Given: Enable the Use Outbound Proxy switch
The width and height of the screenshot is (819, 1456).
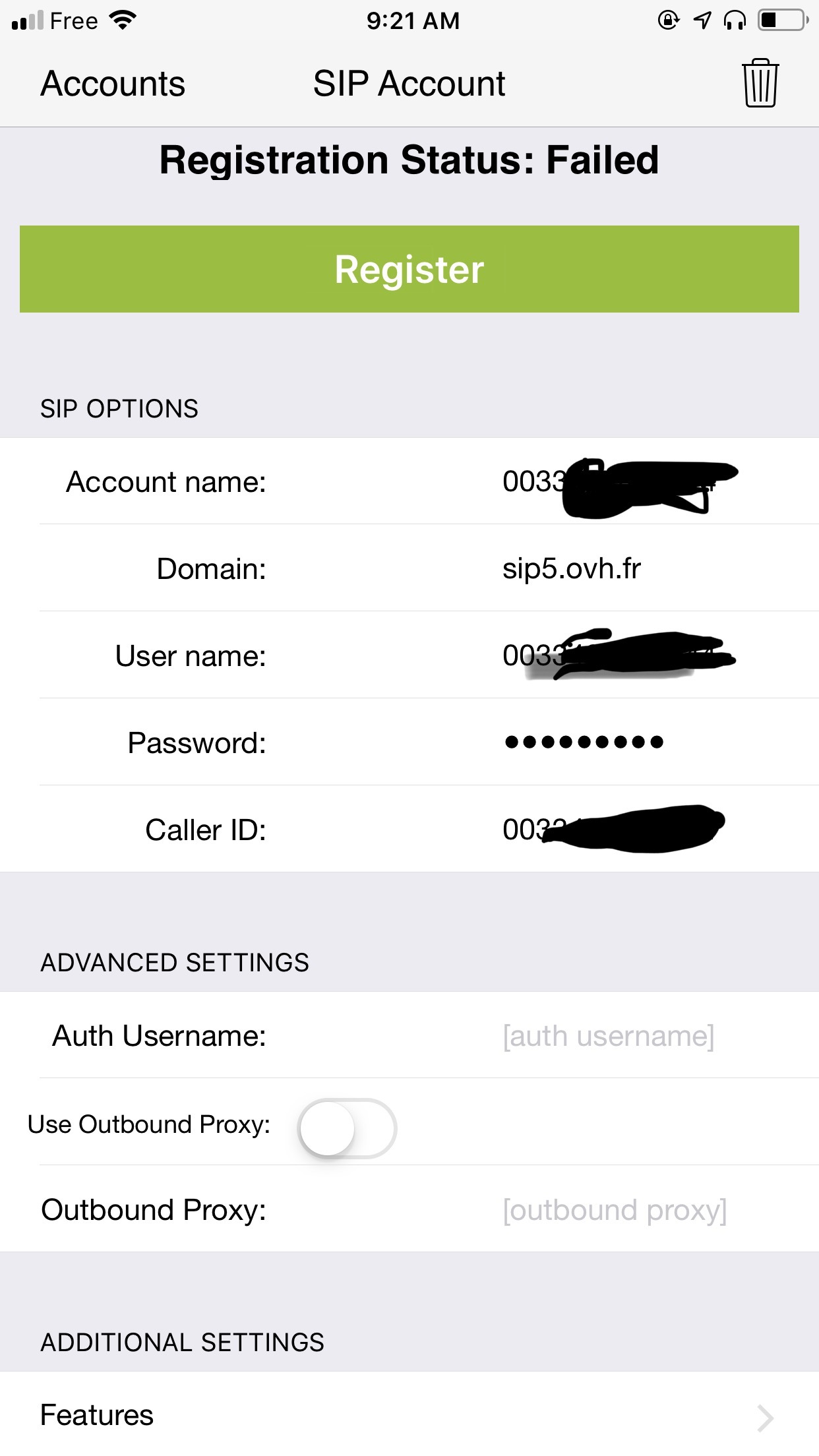Looking at the screenshot, I should coord(347,1128).
